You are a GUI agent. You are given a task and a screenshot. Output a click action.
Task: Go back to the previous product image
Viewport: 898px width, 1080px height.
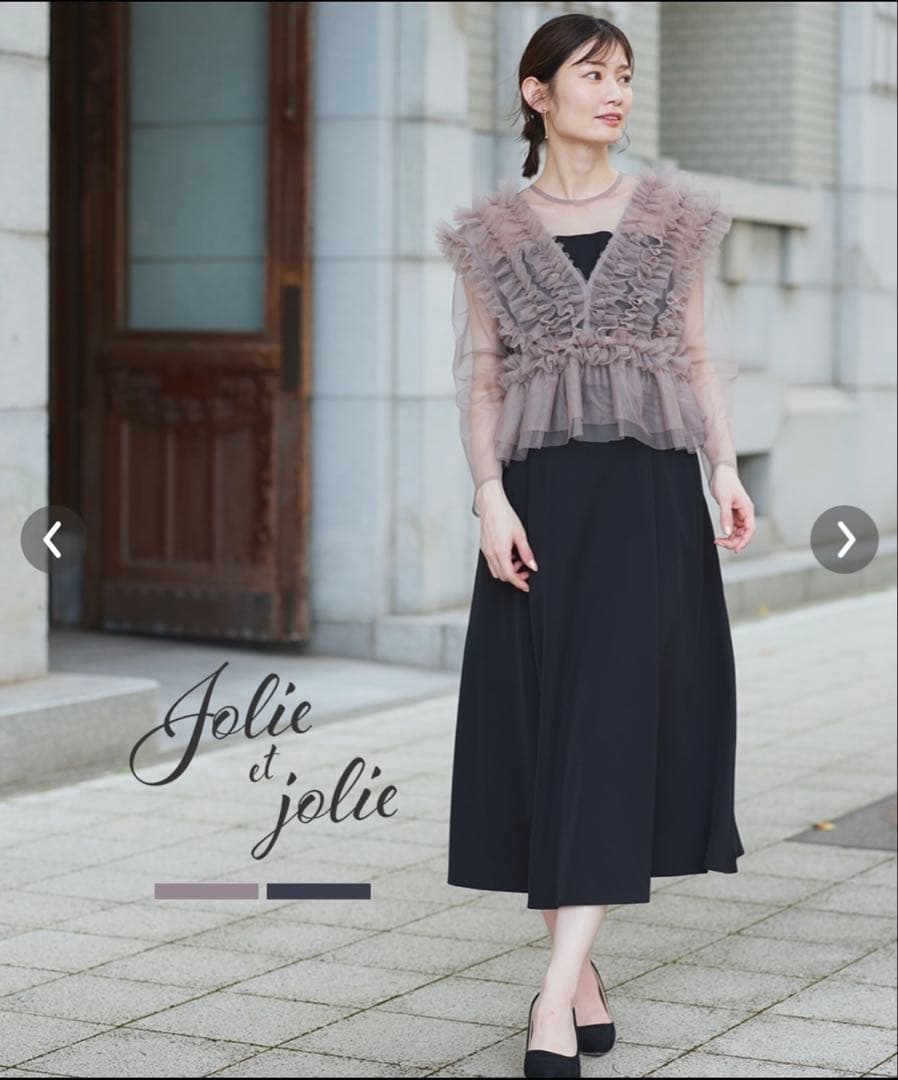pos(53,539)
